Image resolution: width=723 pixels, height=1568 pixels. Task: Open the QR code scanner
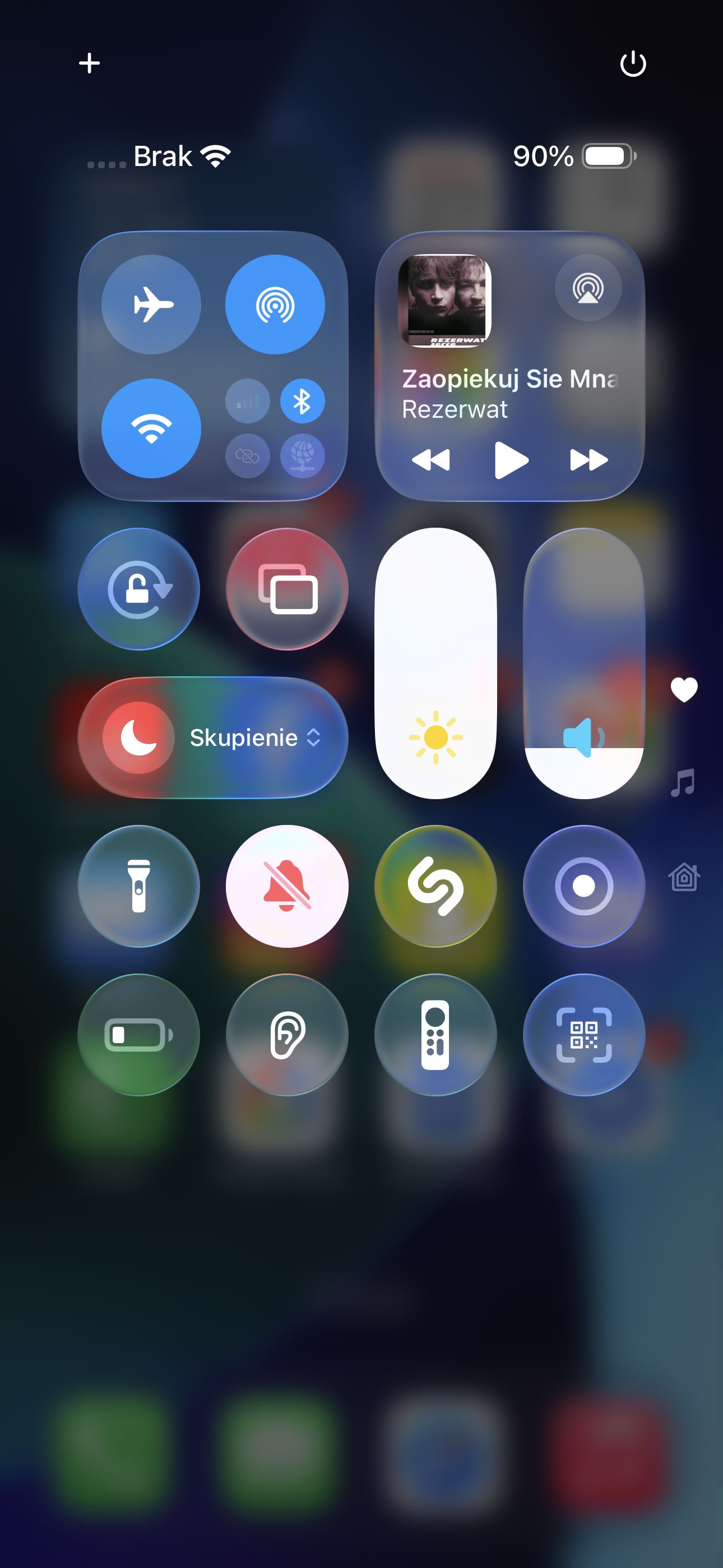(584, 1035)
